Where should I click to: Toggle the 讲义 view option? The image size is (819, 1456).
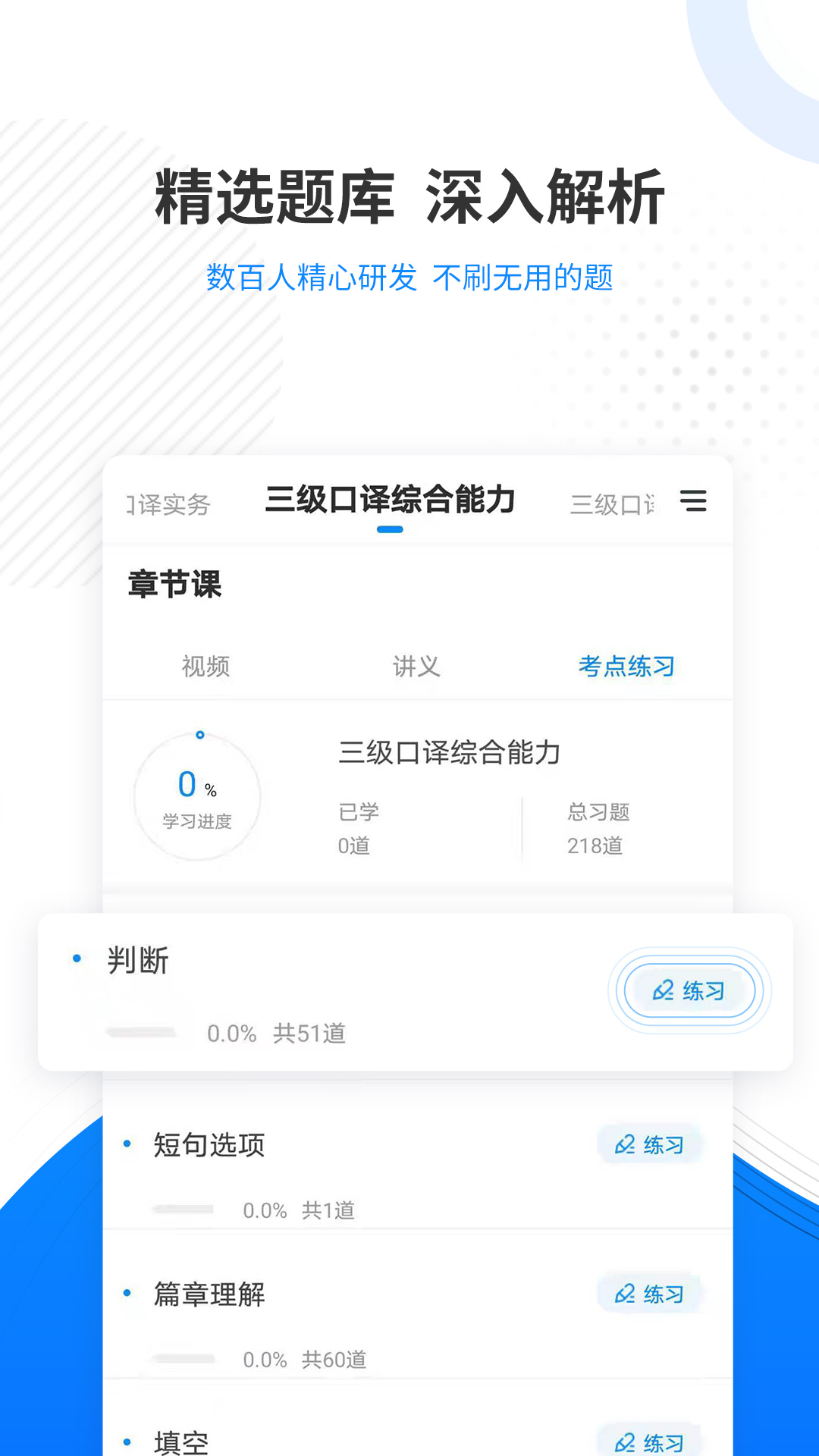tap(416, 666)
